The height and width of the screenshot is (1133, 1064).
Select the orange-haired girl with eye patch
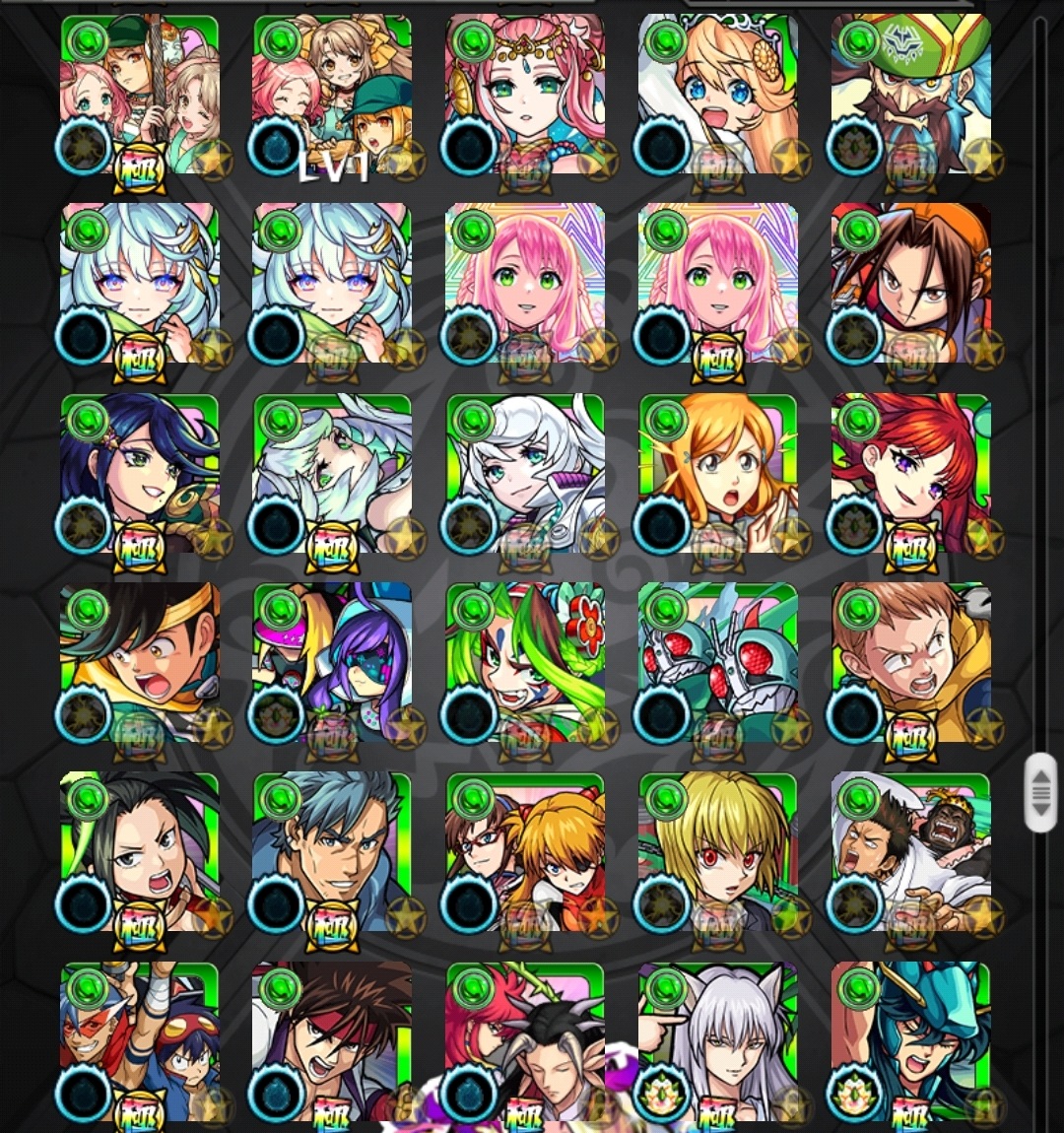tap(525, 852)
